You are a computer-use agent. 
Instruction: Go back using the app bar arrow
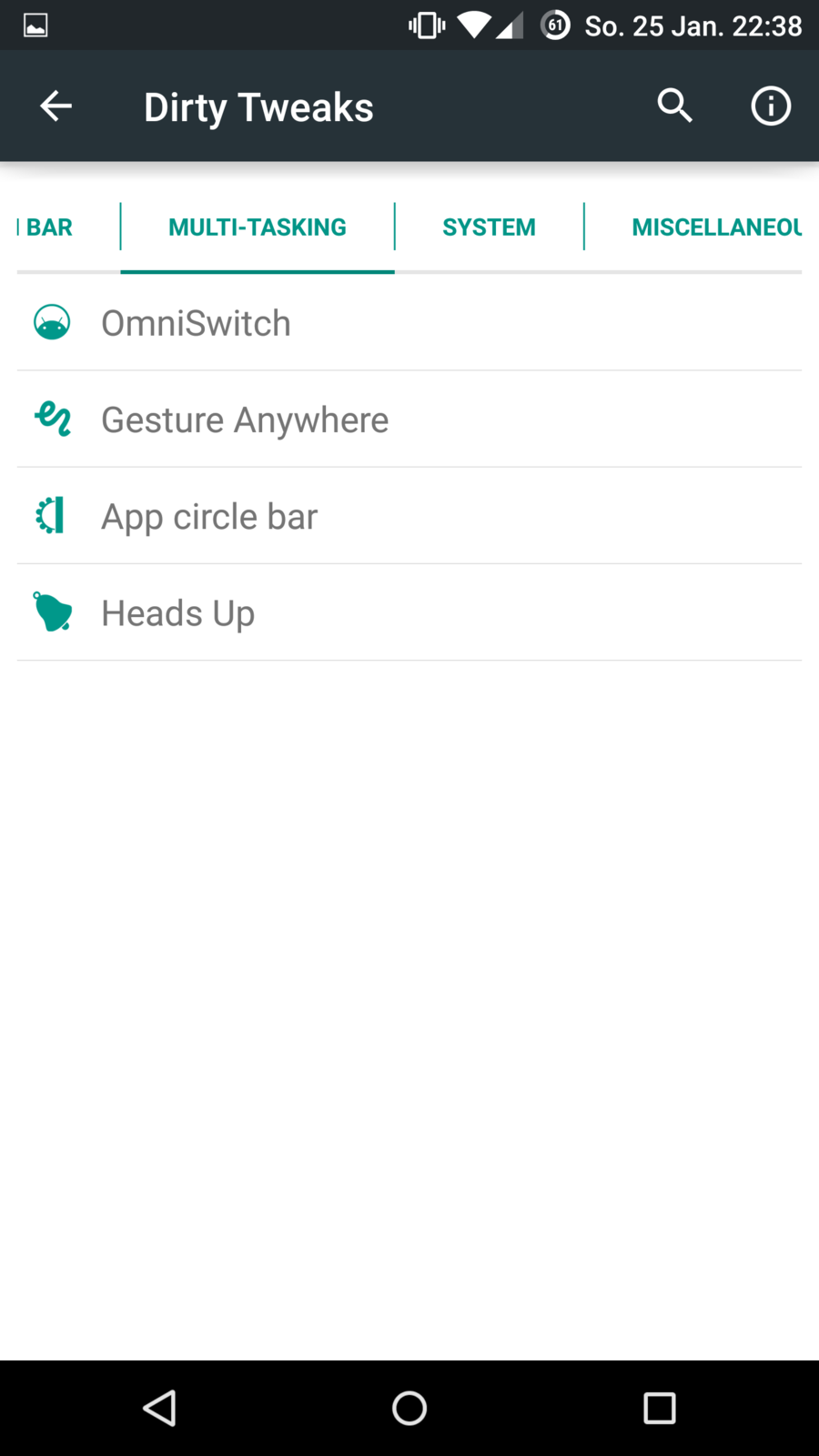point(56,106)
